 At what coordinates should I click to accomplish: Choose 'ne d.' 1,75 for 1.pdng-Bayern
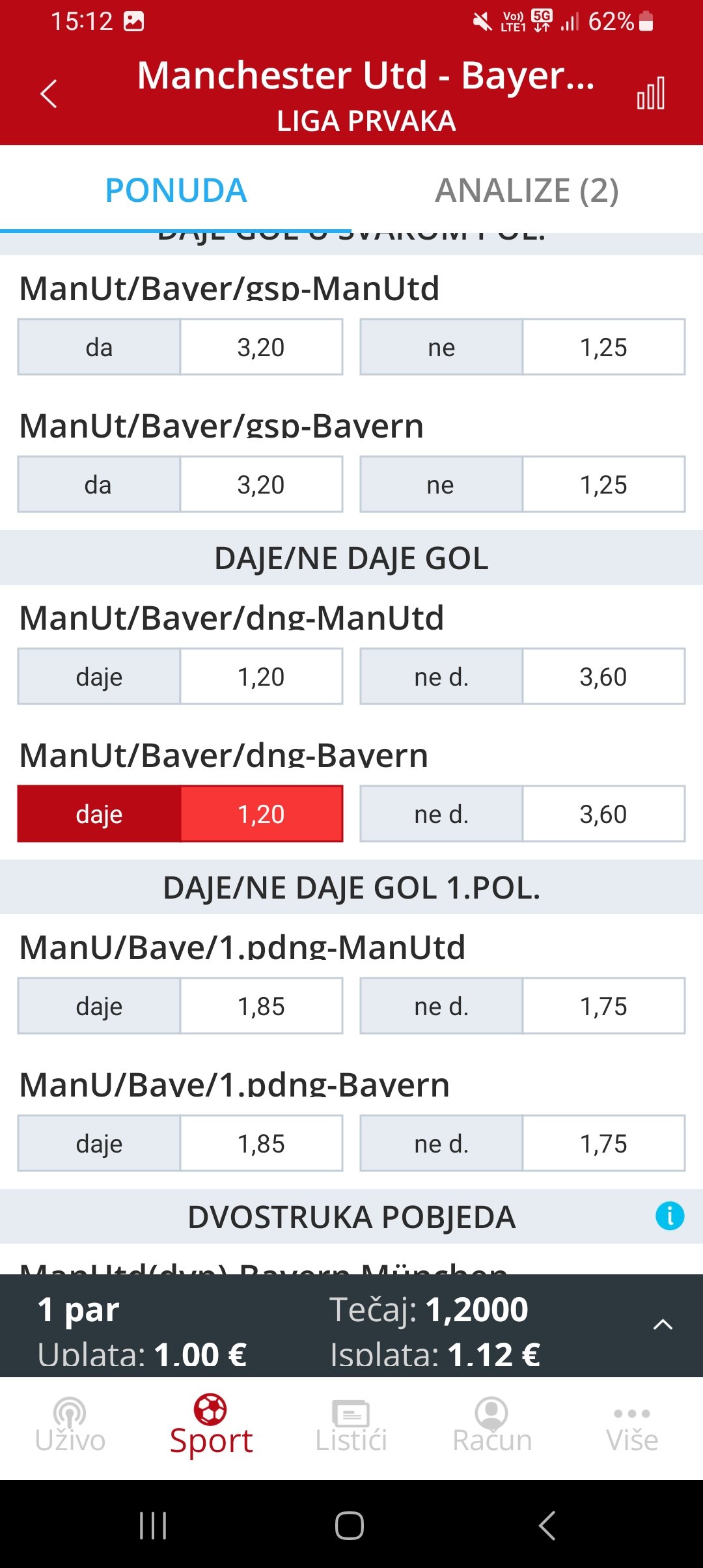[x=523, y=1143]
